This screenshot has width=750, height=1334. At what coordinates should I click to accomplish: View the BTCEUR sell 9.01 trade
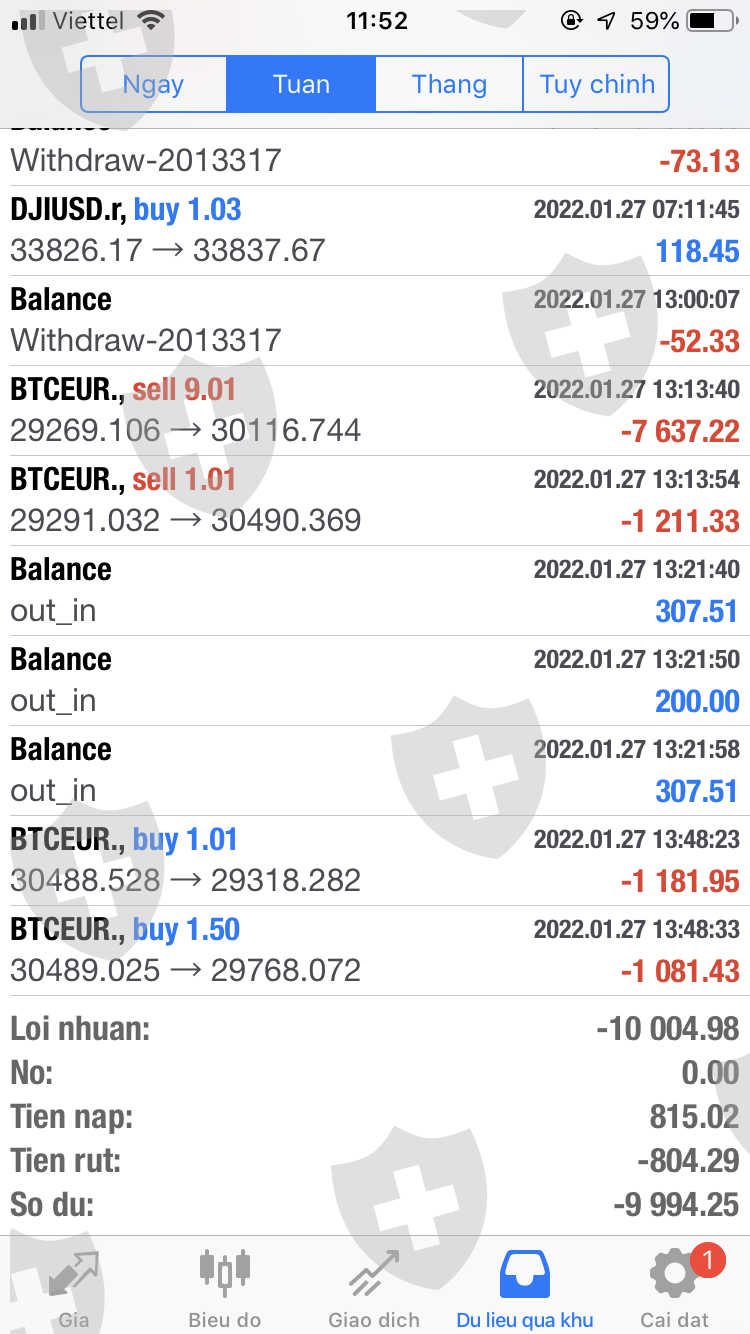coord(375,410)
